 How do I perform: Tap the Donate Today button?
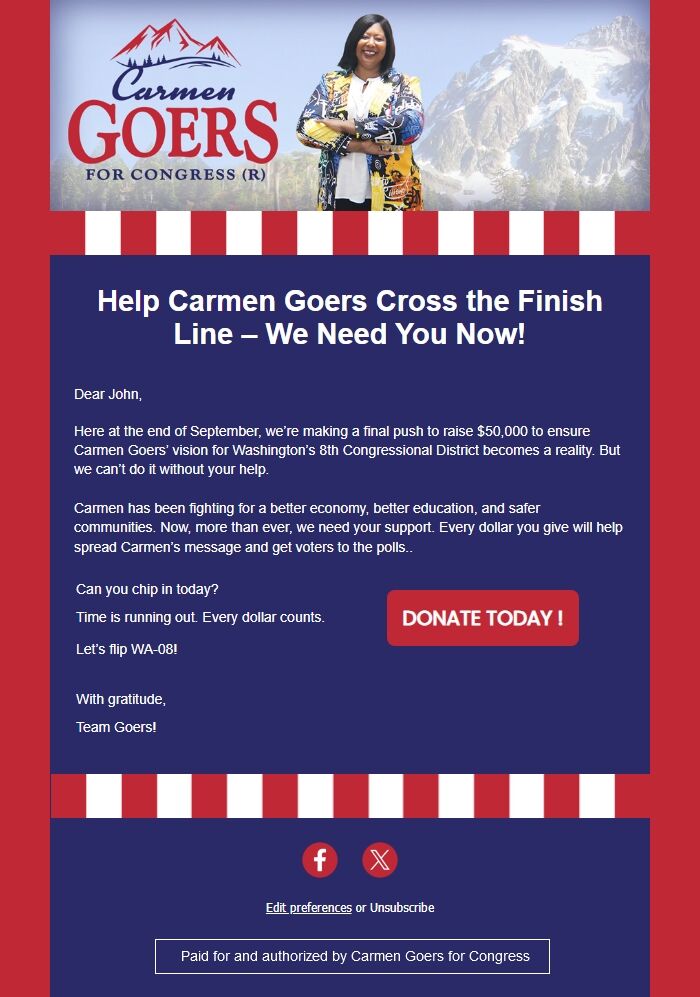coord(483,618)
